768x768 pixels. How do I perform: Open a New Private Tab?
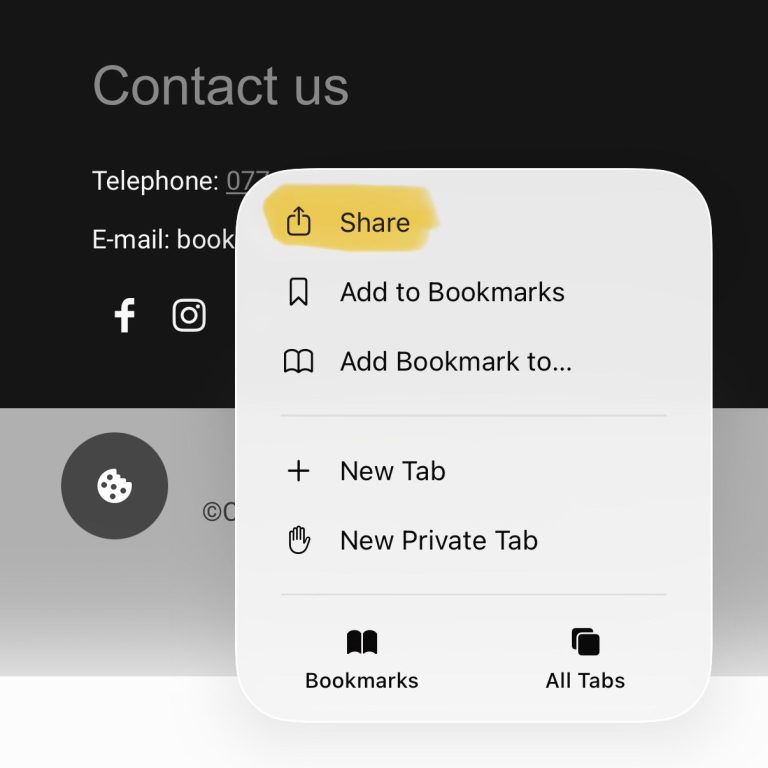tap(437, 541)
